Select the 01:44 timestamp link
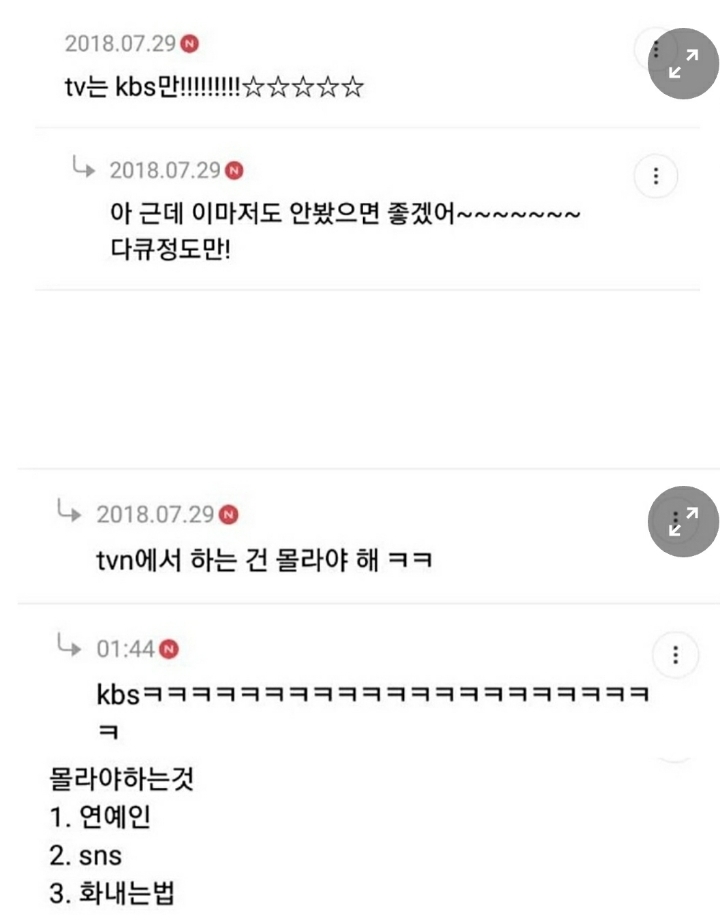This screenshot has width=720, height=920. [126, 649]
